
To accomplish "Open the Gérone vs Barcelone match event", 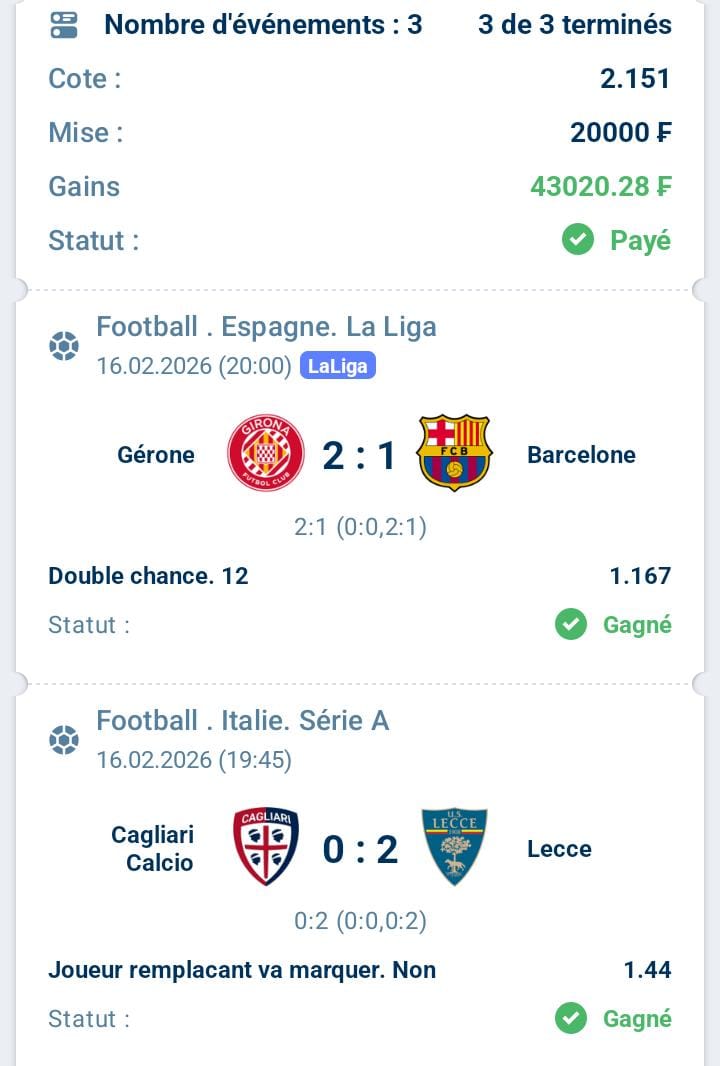I will (359, 456).
